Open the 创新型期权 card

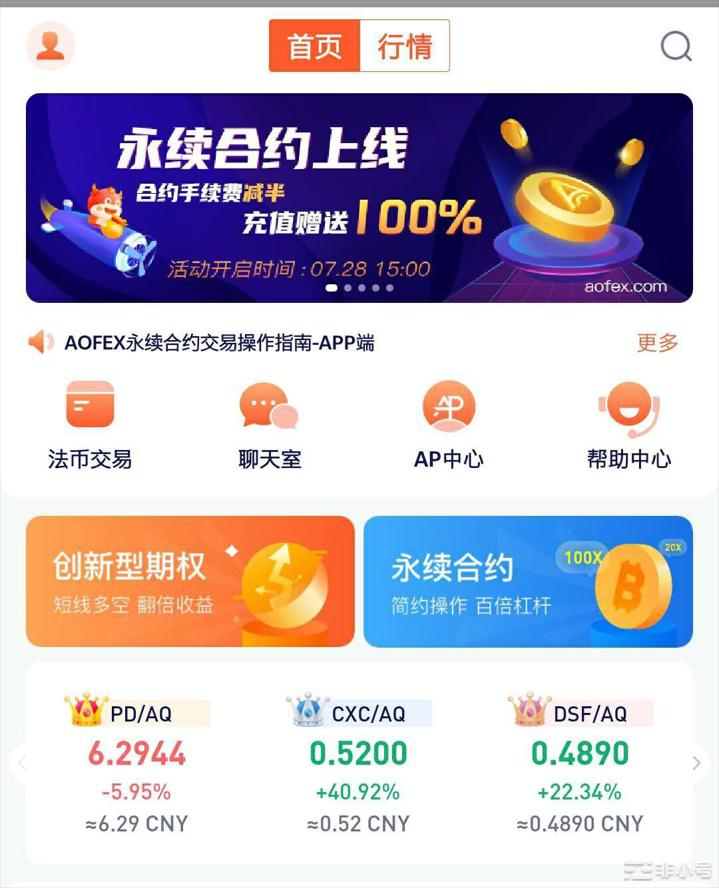pos(190,581)
